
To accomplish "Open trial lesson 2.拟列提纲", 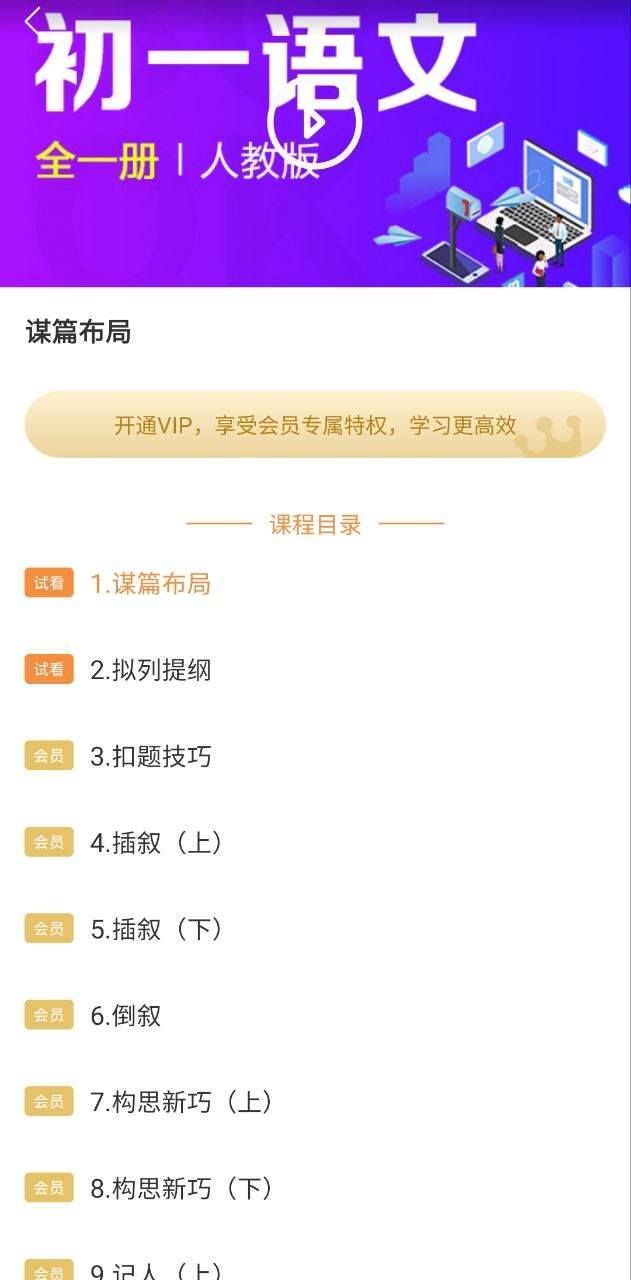I will point(150,670).
